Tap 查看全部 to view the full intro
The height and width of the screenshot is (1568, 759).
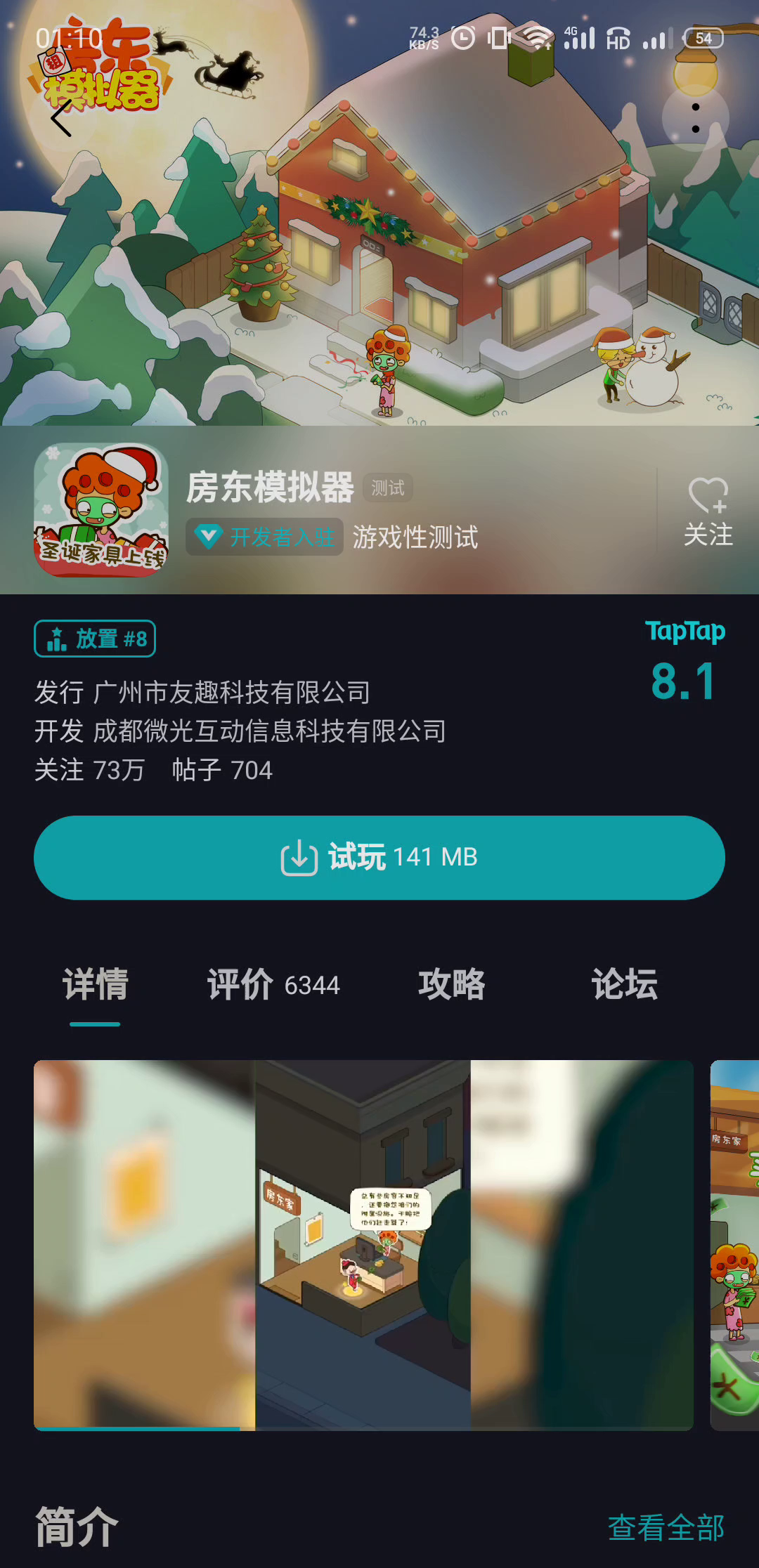(x=666, y=1528)
